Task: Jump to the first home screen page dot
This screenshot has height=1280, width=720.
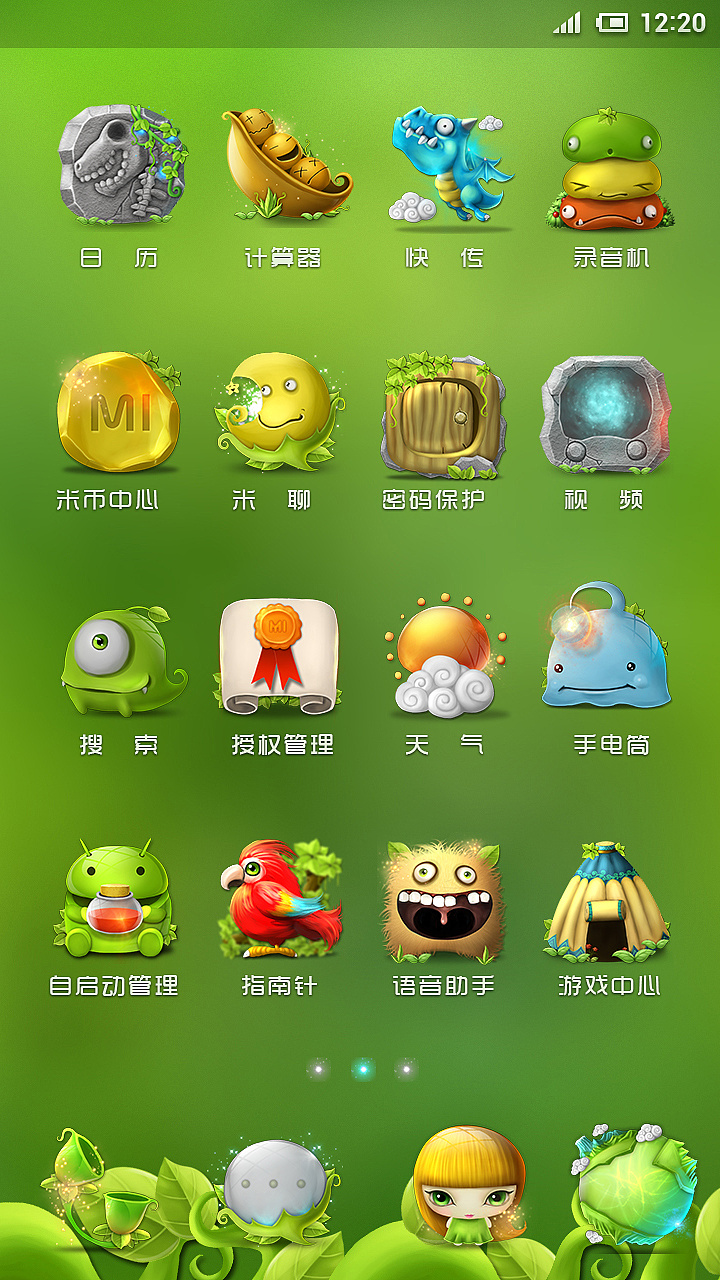Action: (x=318, y=1069)
